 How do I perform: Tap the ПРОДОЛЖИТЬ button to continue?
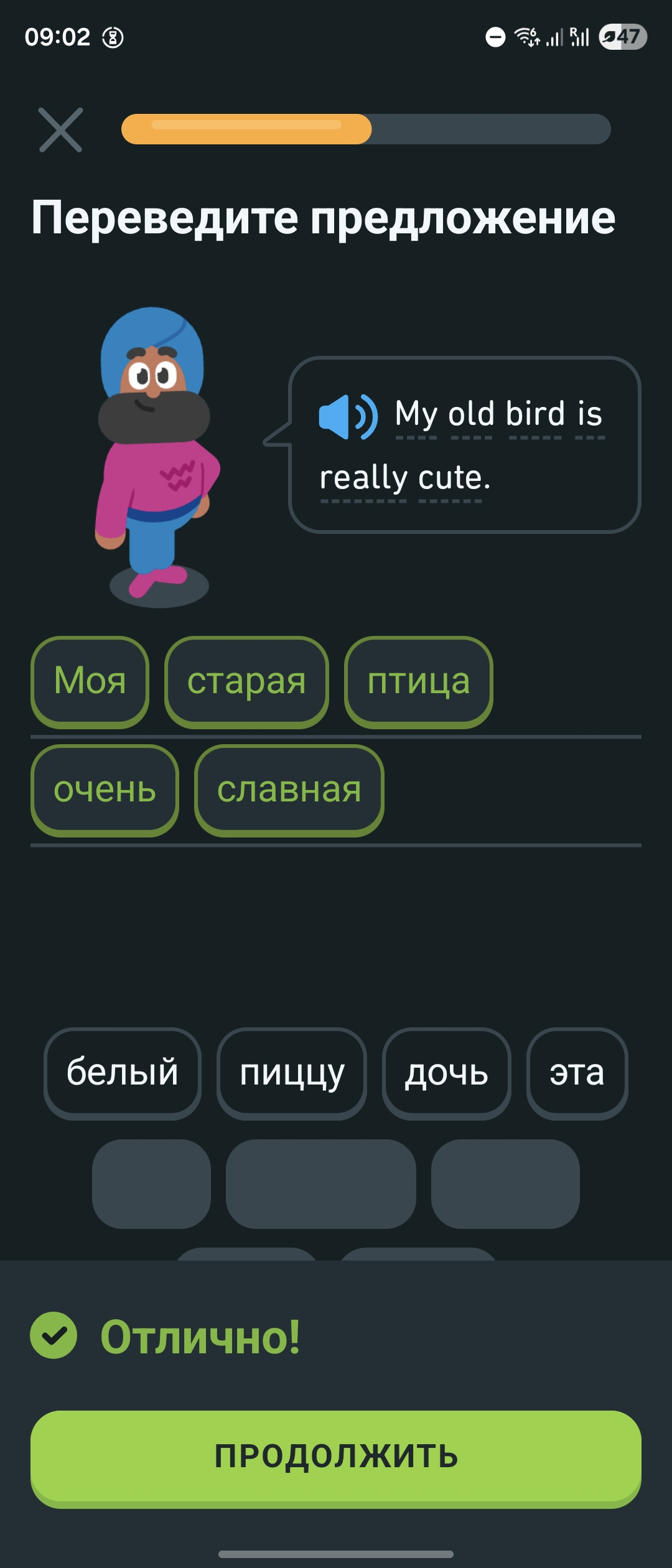point(336,1457)
